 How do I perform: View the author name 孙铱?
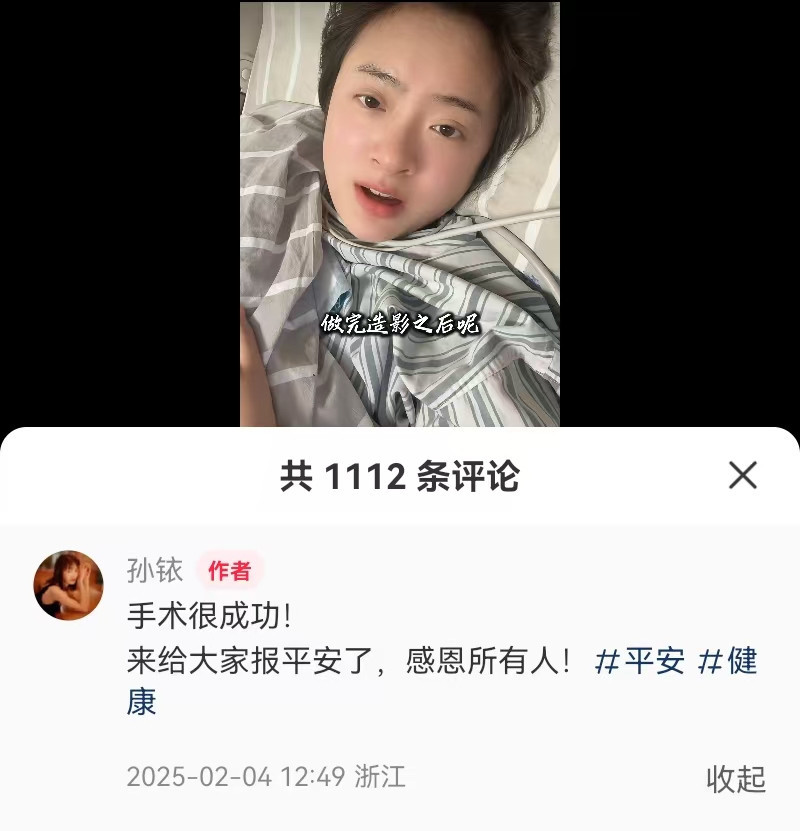coord(155,570)
